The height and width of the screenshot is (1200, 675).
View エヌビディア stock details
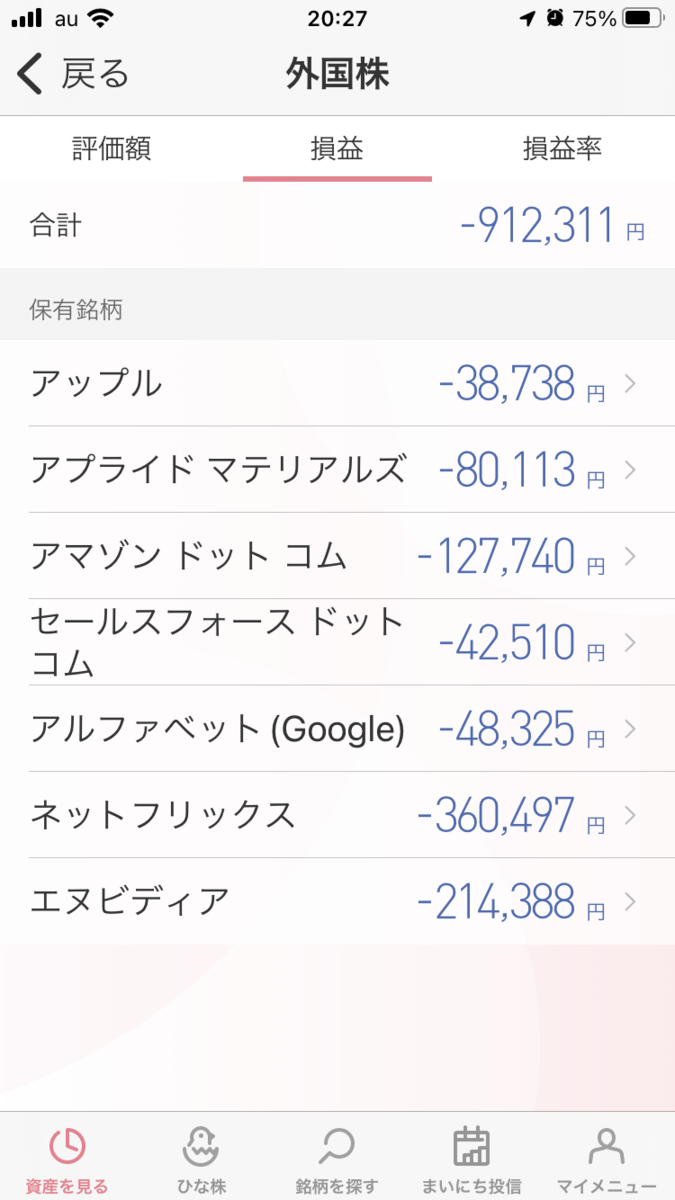pyautogui.click(x=337, y=901)
